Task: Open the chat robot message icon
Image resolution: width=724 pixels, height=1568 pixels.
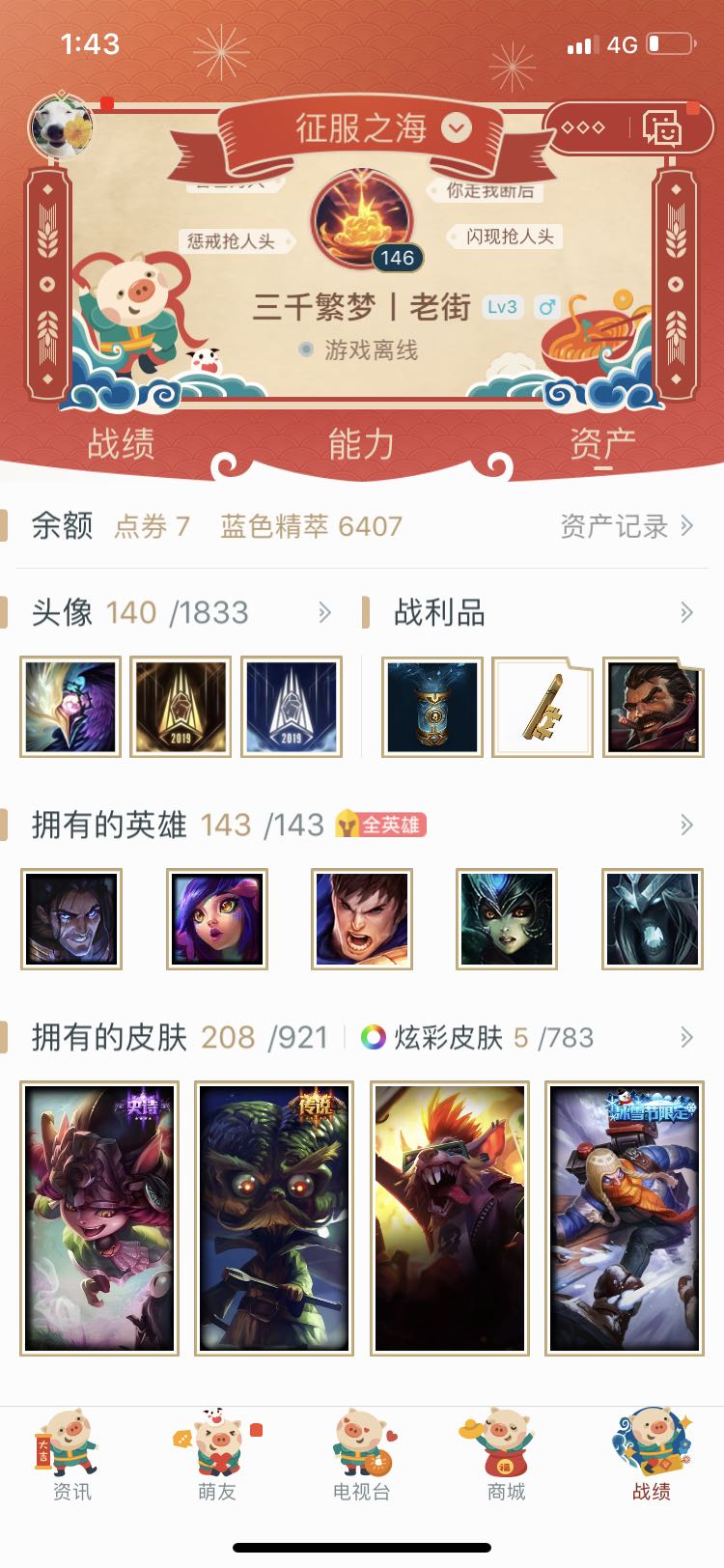Action: (662, 127)
